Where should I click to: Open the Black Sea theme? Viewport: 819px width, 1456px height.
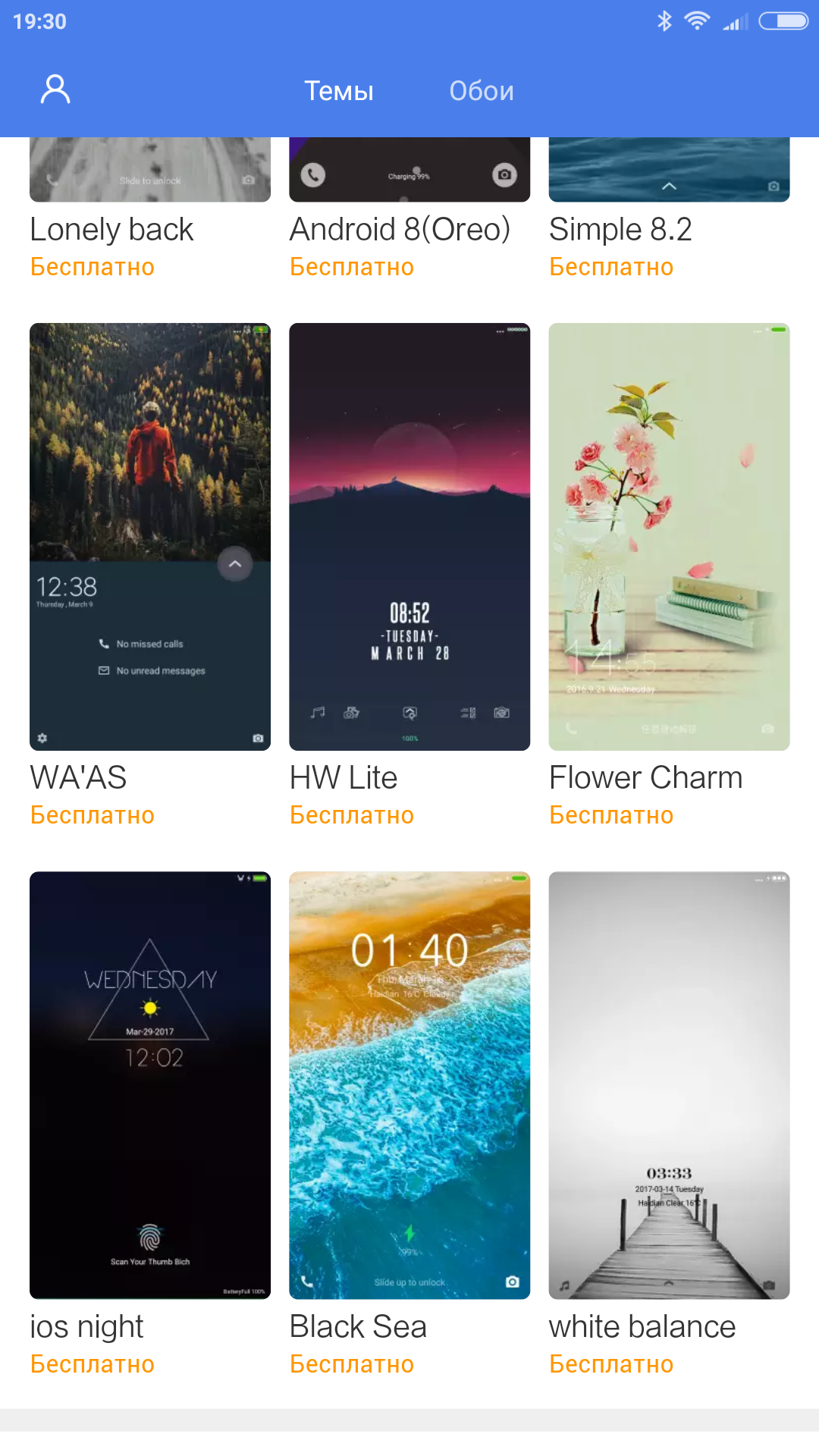pyautogui.click(x=409, y=1085)
